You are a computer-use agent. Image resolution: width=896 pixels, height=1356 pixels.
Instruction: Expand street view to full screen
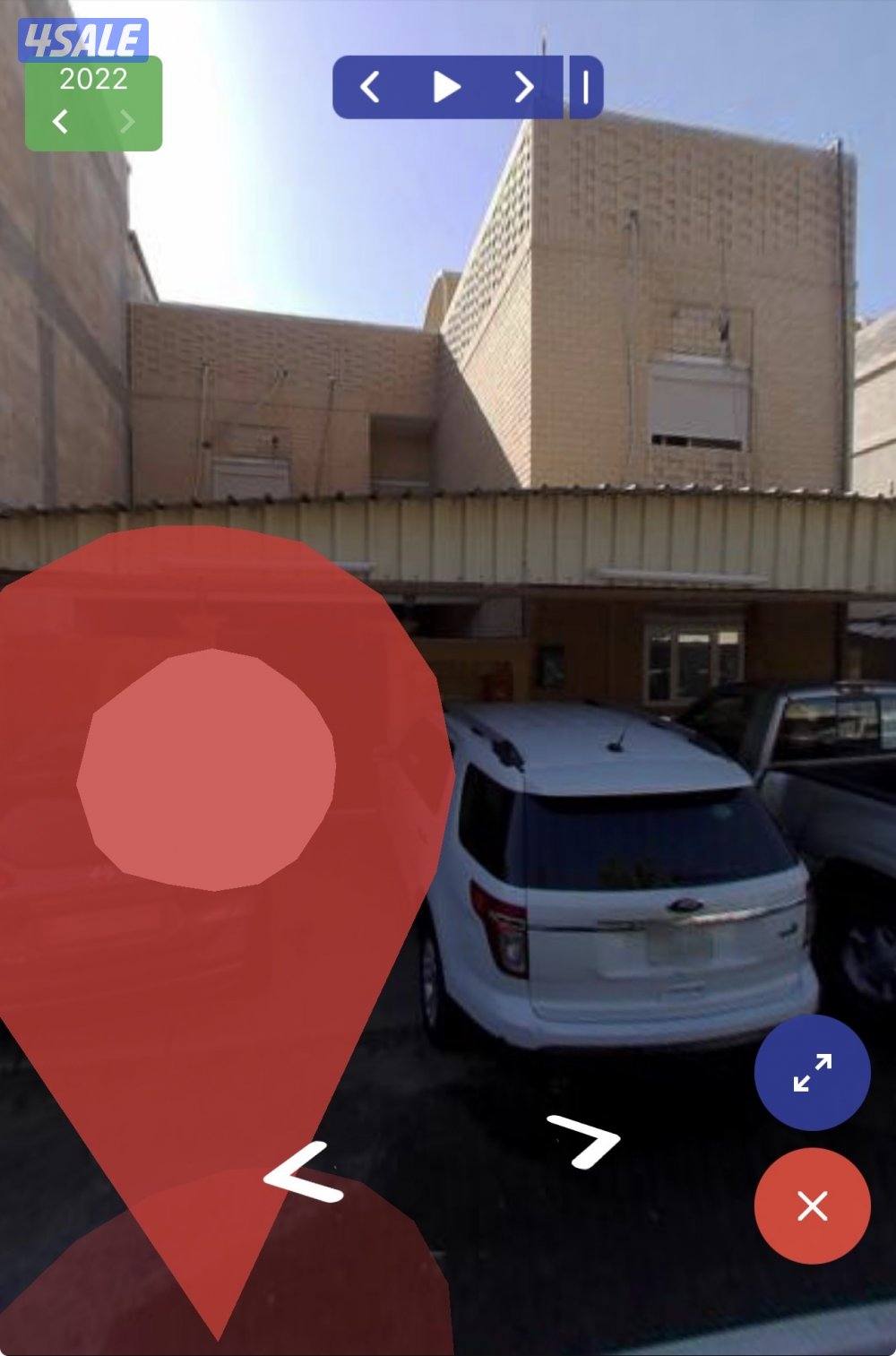click(812, 1072)
